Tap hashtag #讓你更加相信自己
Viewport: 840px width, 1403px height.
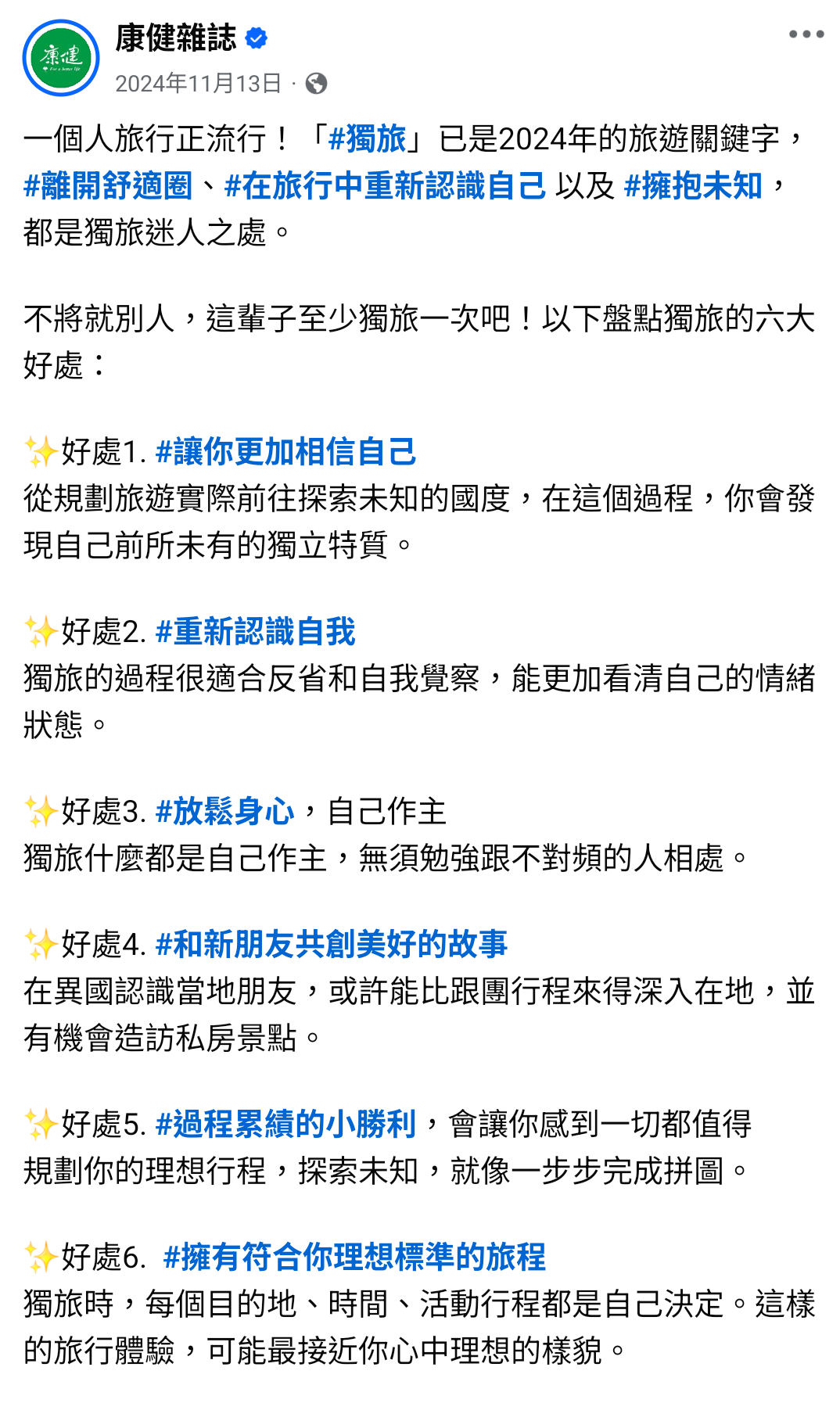285,452
